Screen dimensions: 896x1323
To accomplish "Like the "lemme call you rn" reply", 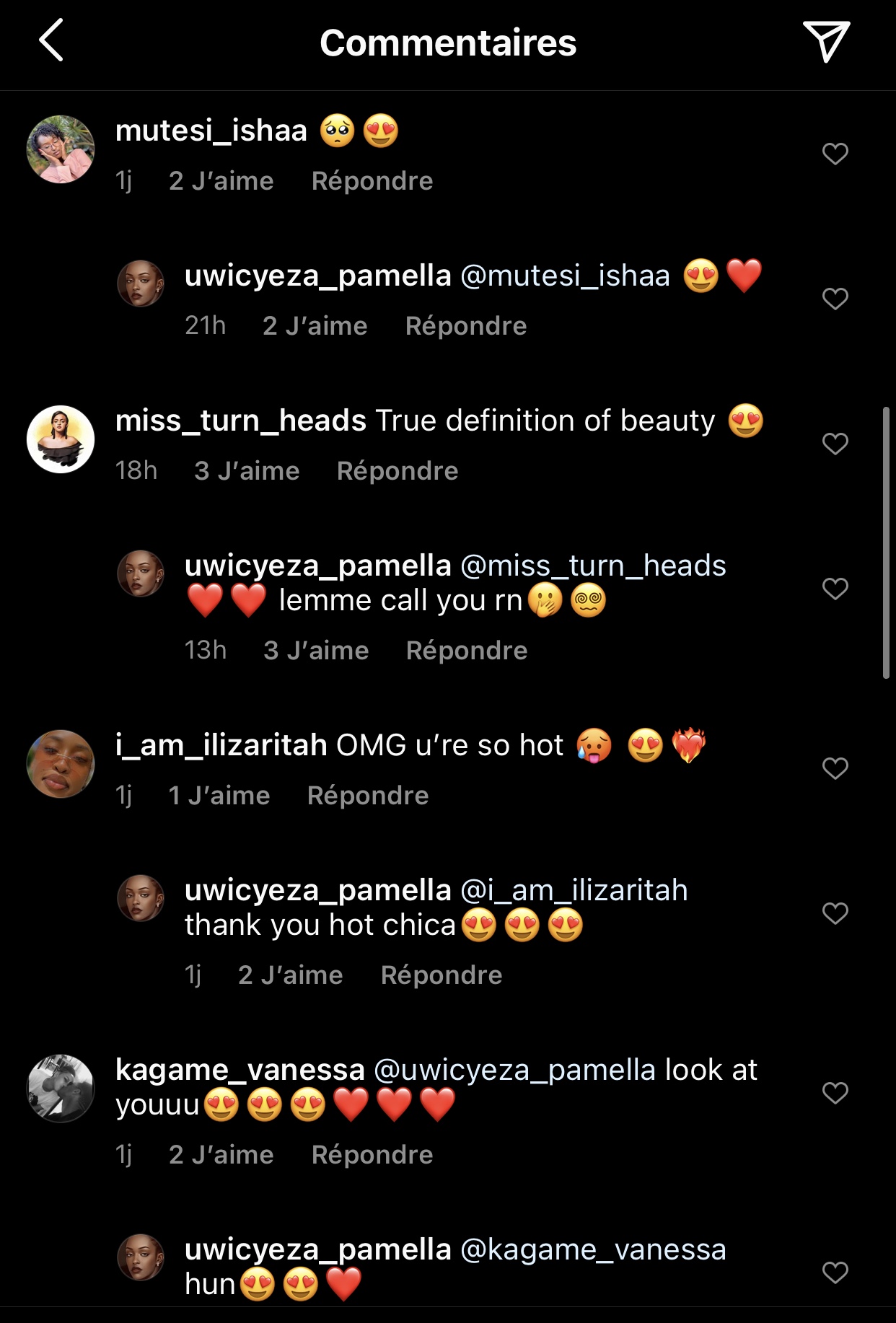I will tap(835, 589).
